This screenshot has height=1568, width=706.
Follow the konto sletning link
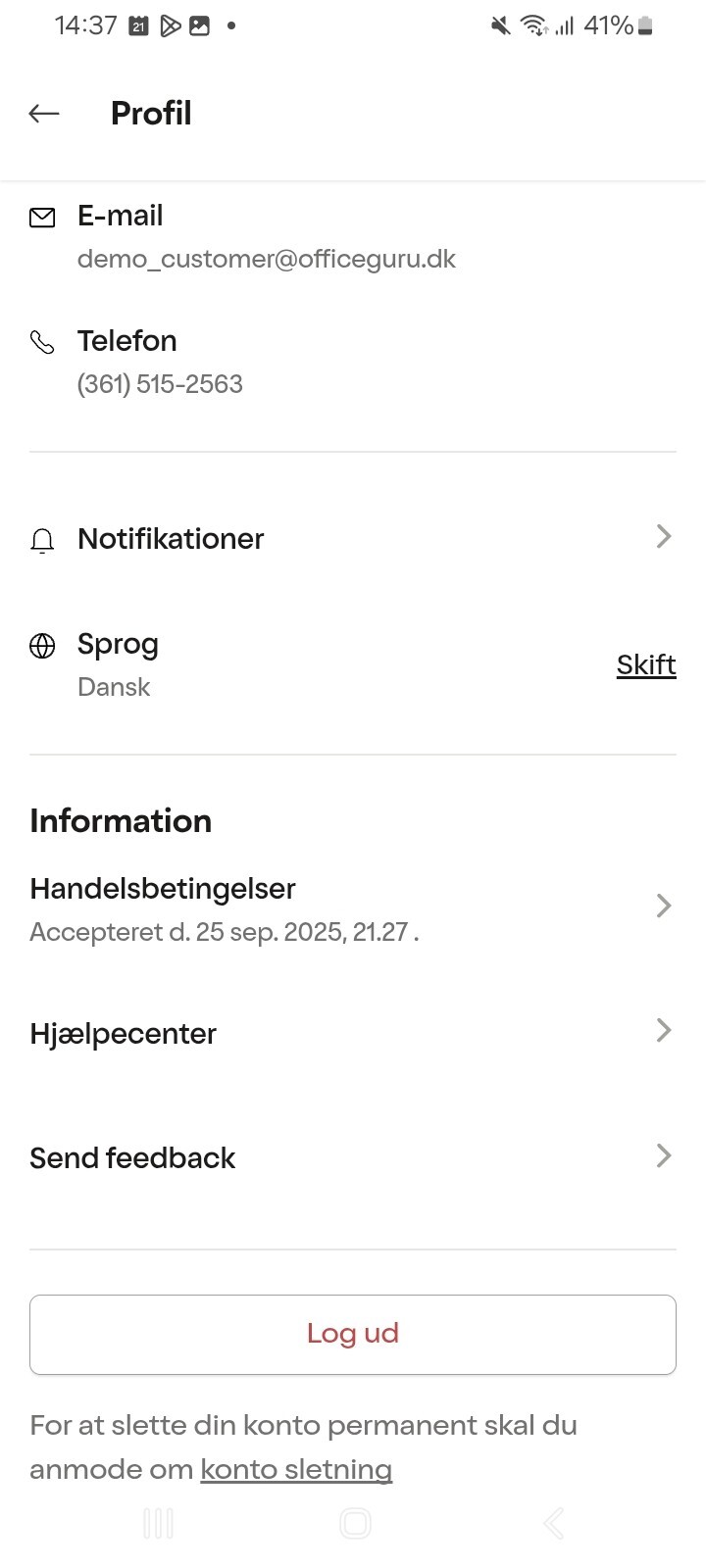[x=296, y=1469]
